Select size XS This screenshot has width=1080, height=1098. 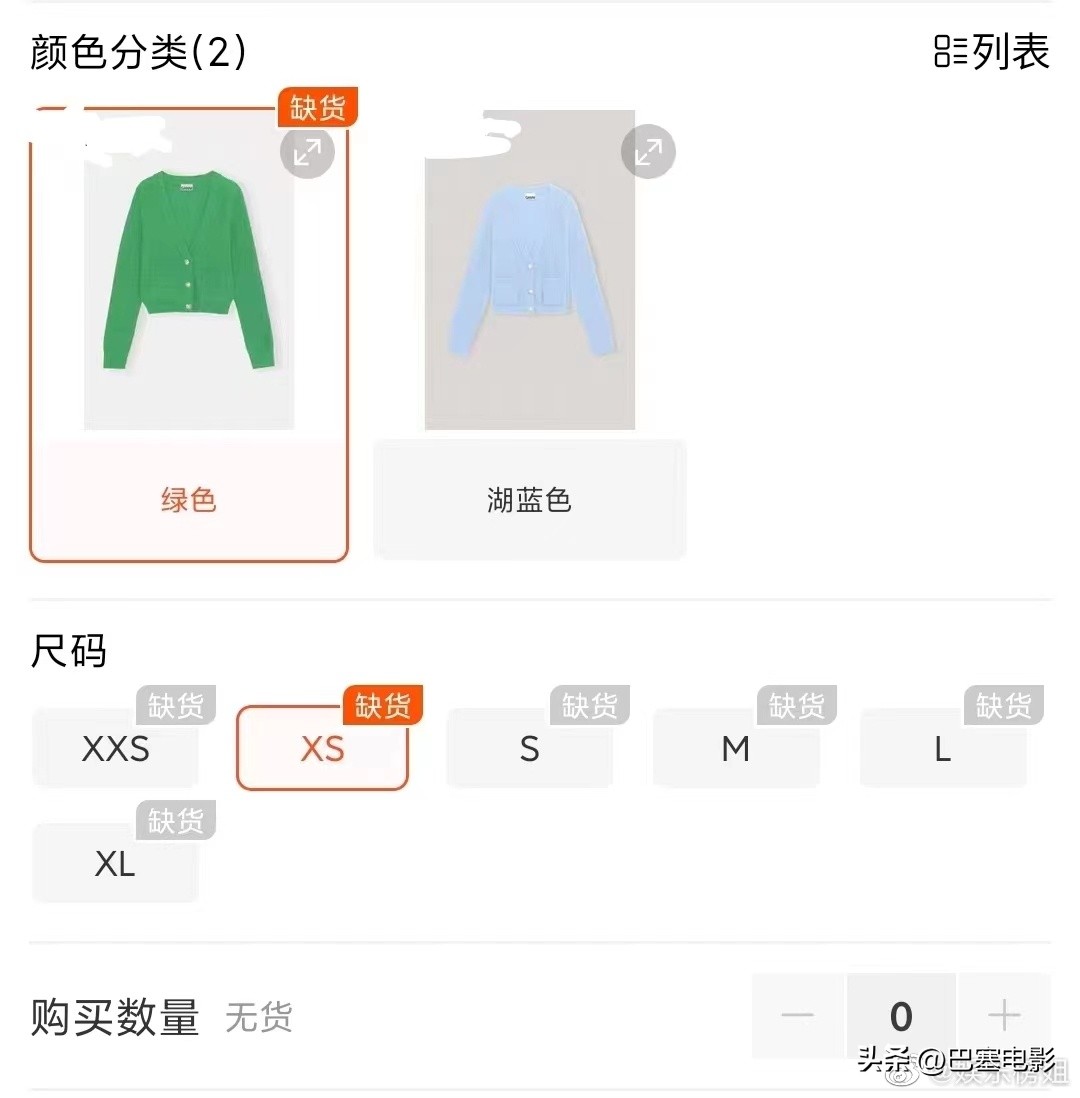pyautogui.click(x=322, y=749)
